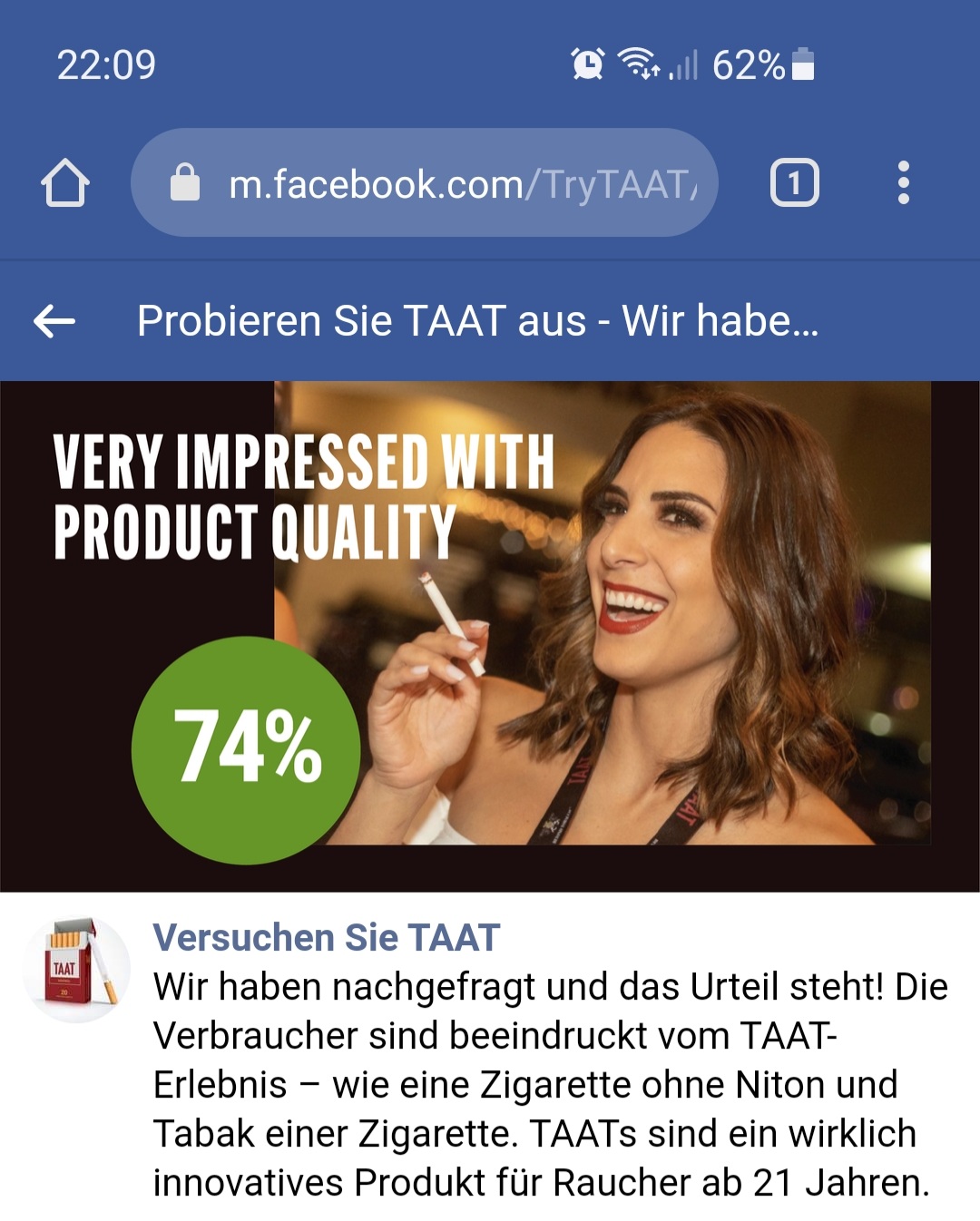Open the browser overflow menu

(x=904, y=182)
